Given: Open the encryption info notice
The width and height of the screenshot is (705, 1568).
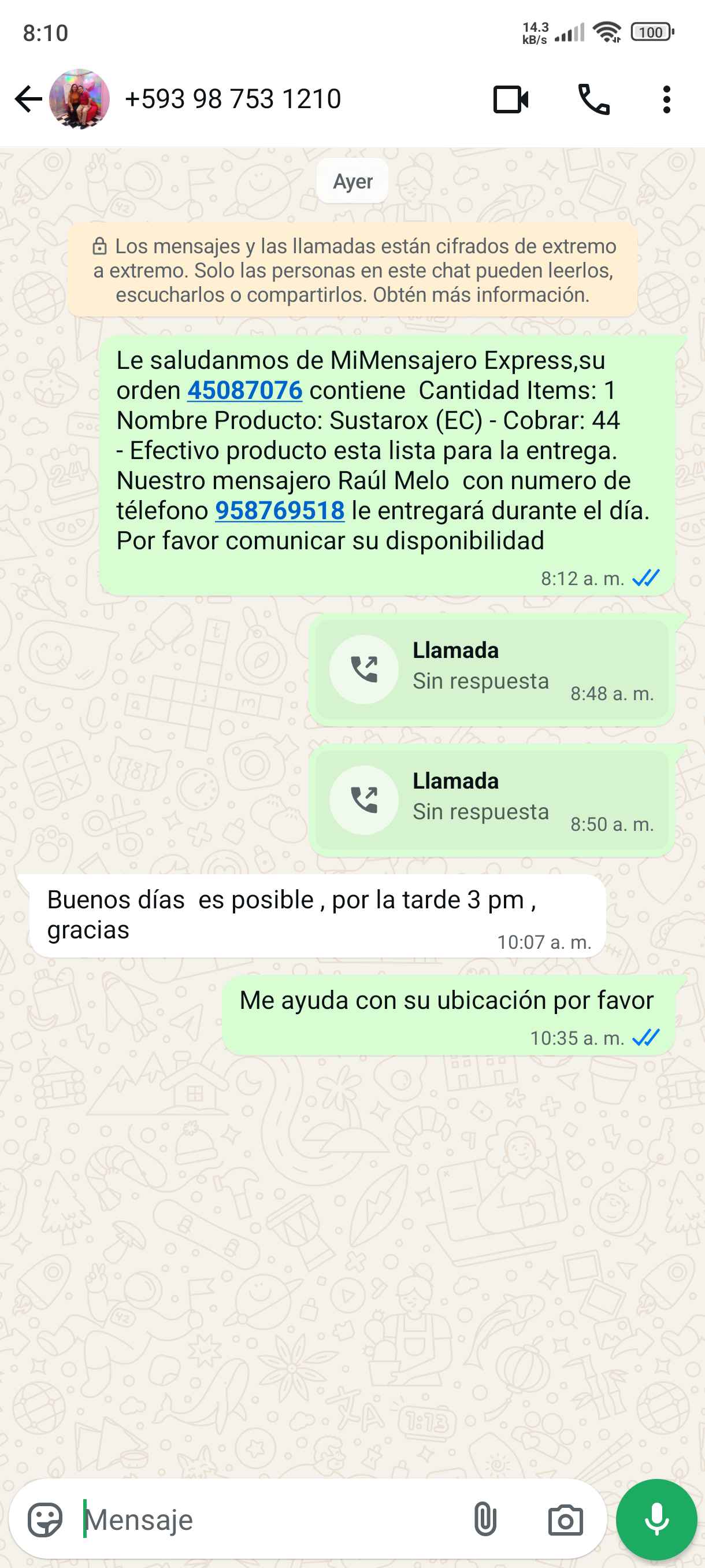Looking at the screenshot, I should coord(353,270).
